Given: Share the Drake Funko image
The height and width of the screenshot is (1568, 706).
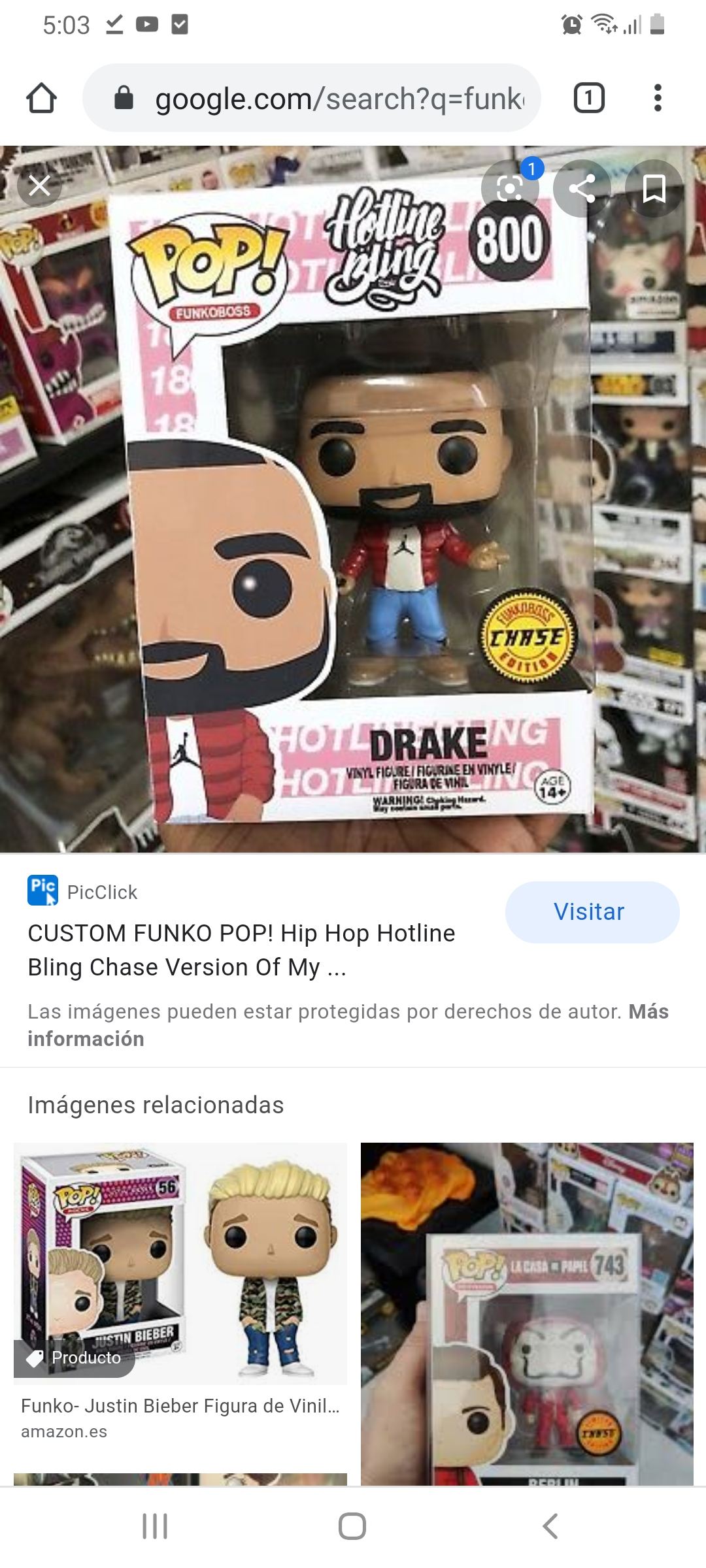Looking at the screenshot, I should pos(582,189).
